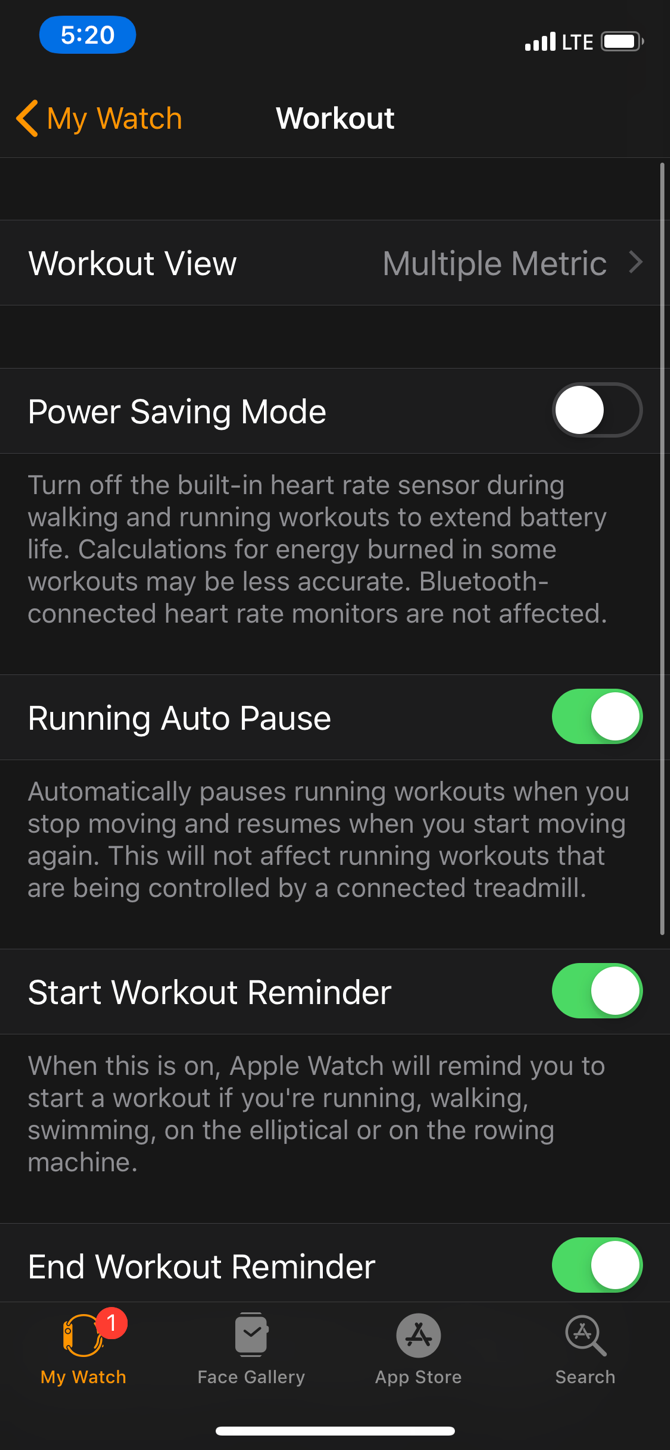The width and height of the screenshot is (670, 1450).
Task: Switch to the Face Gallery tab
Action: pos(251,1349)
